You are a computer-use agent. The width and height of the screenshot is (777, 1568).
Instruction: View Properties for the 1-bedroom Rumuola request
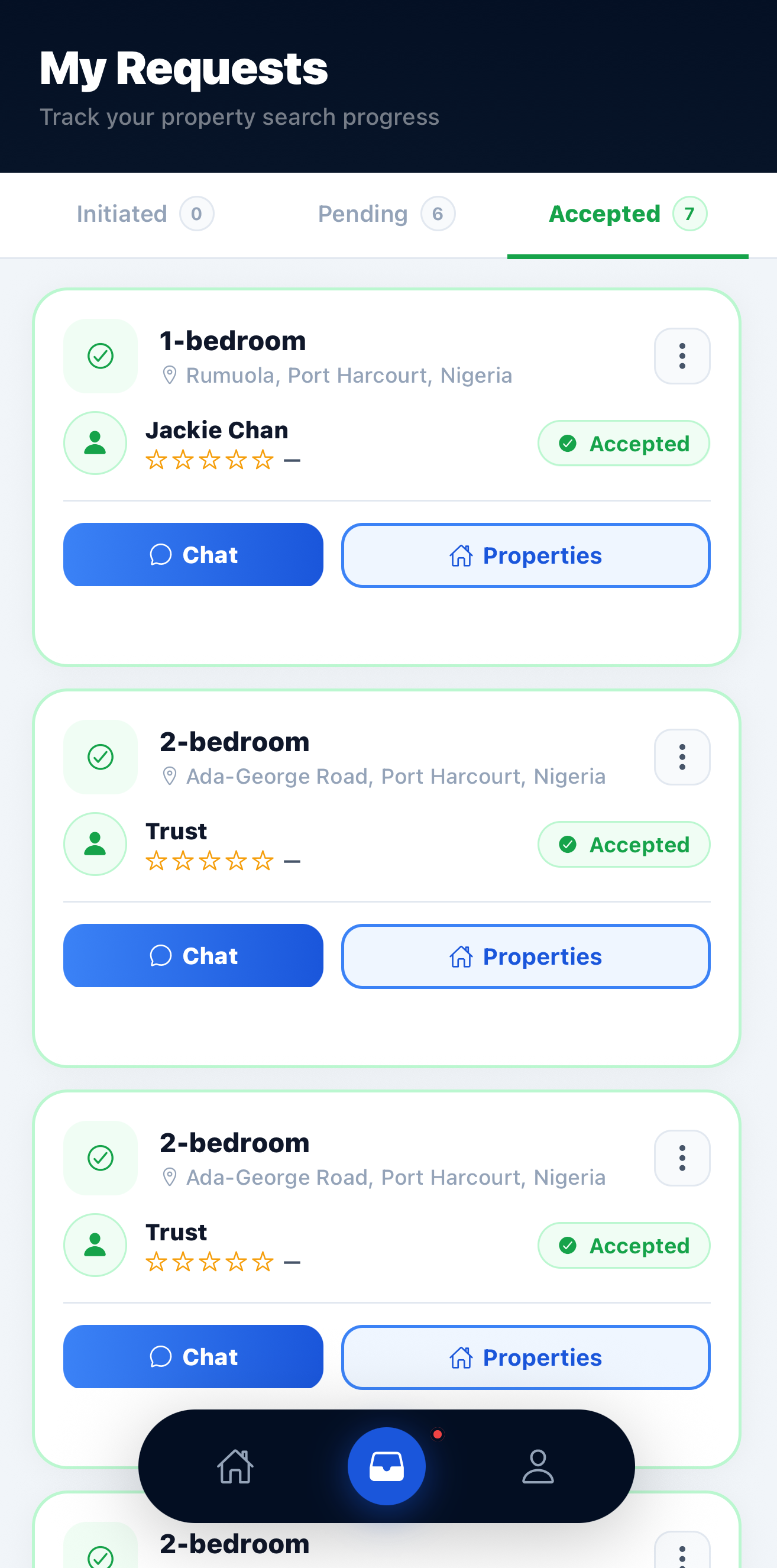(x=525, y=556)
